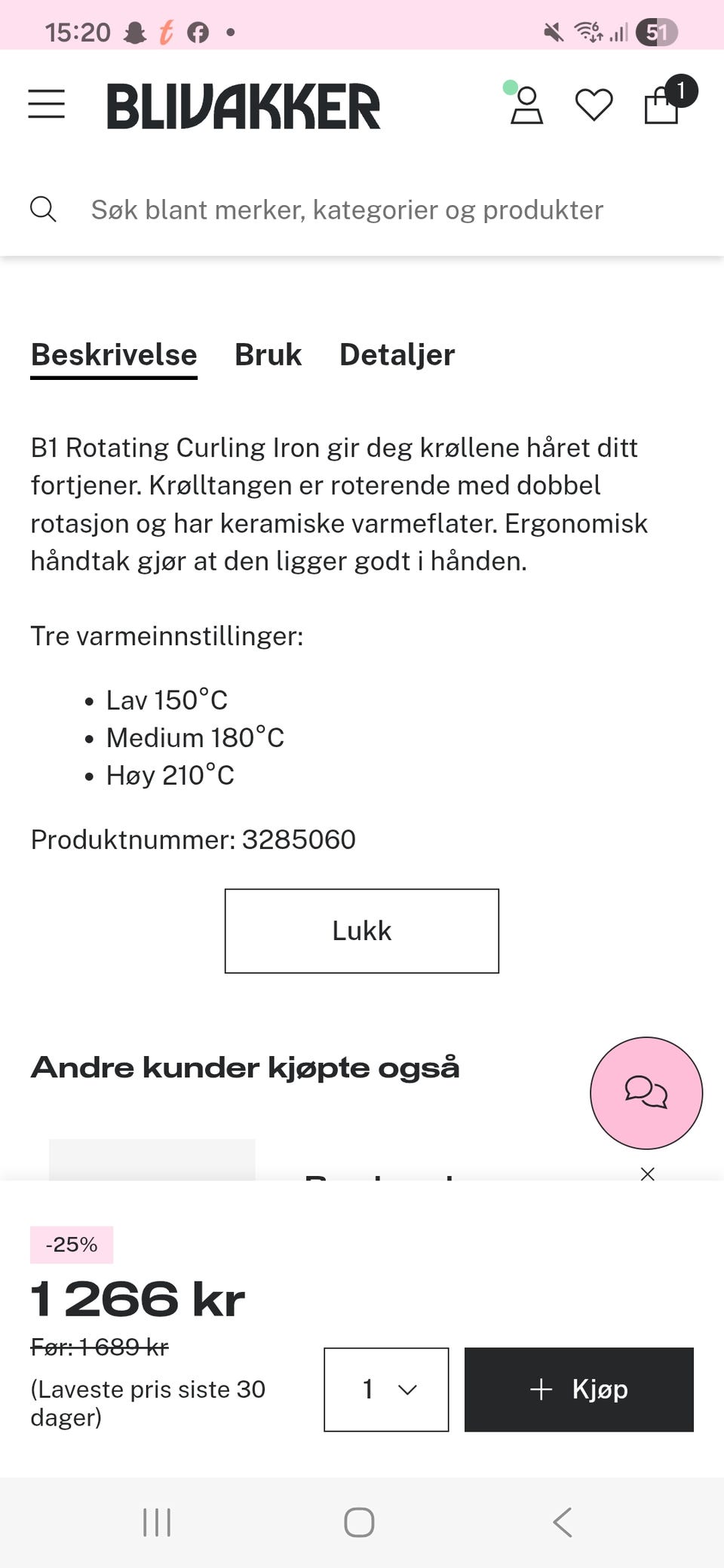
Task: Tap Kjøp to add to bag
Action: click(x=578, y=1389)
